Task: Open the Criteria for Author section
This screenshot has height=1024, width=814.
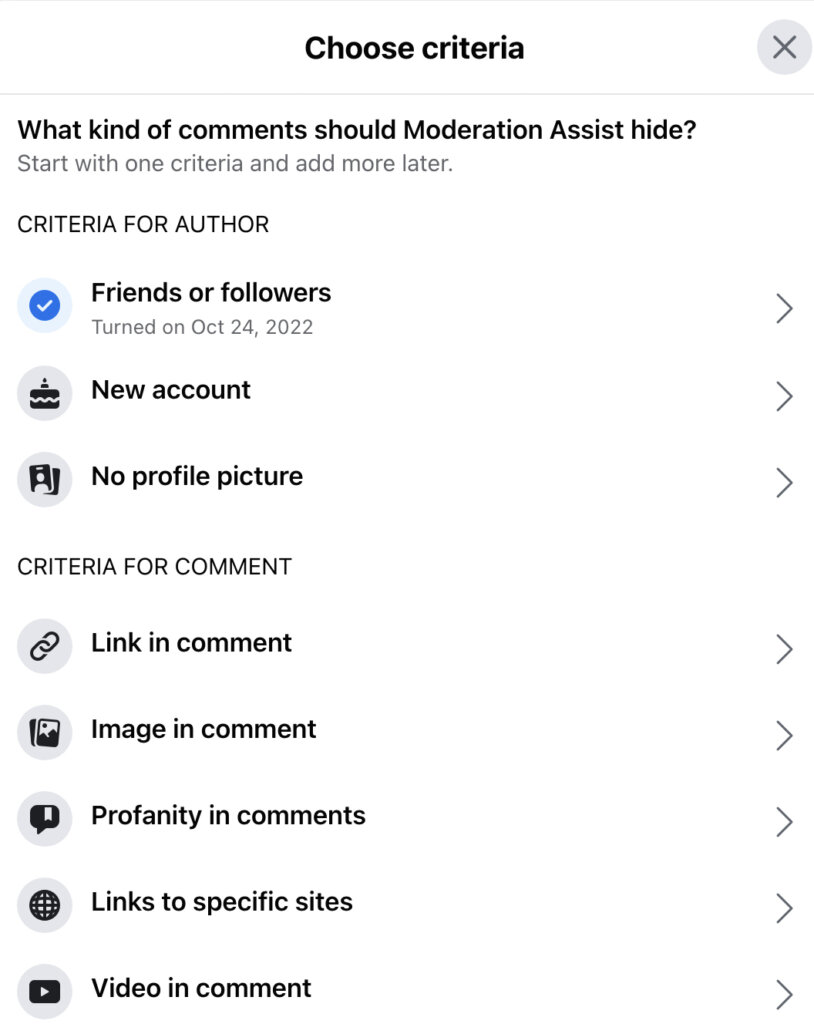Action: coord(142,224)
